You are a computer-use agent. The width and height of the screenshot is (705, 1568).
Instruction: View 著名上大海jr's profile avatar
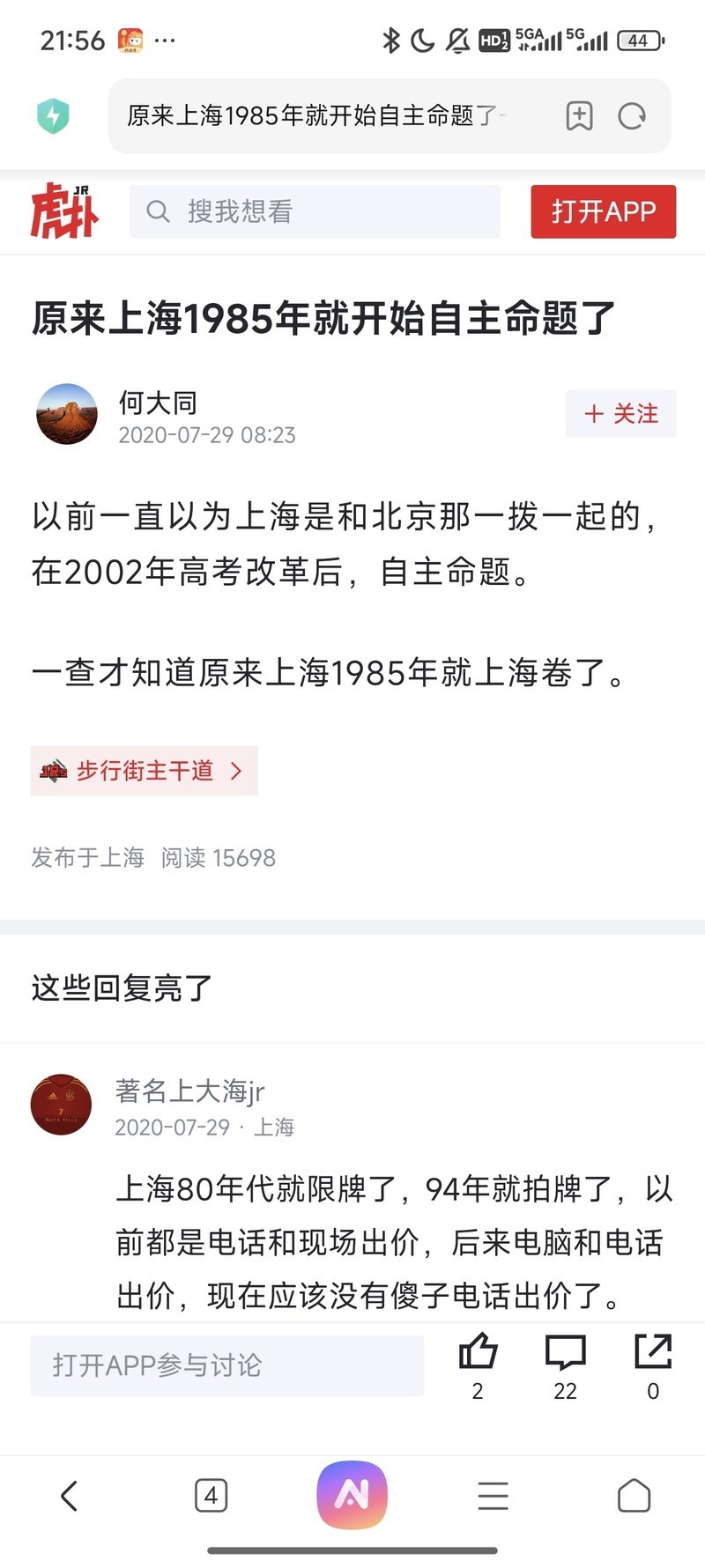[x=62, y=1104]
